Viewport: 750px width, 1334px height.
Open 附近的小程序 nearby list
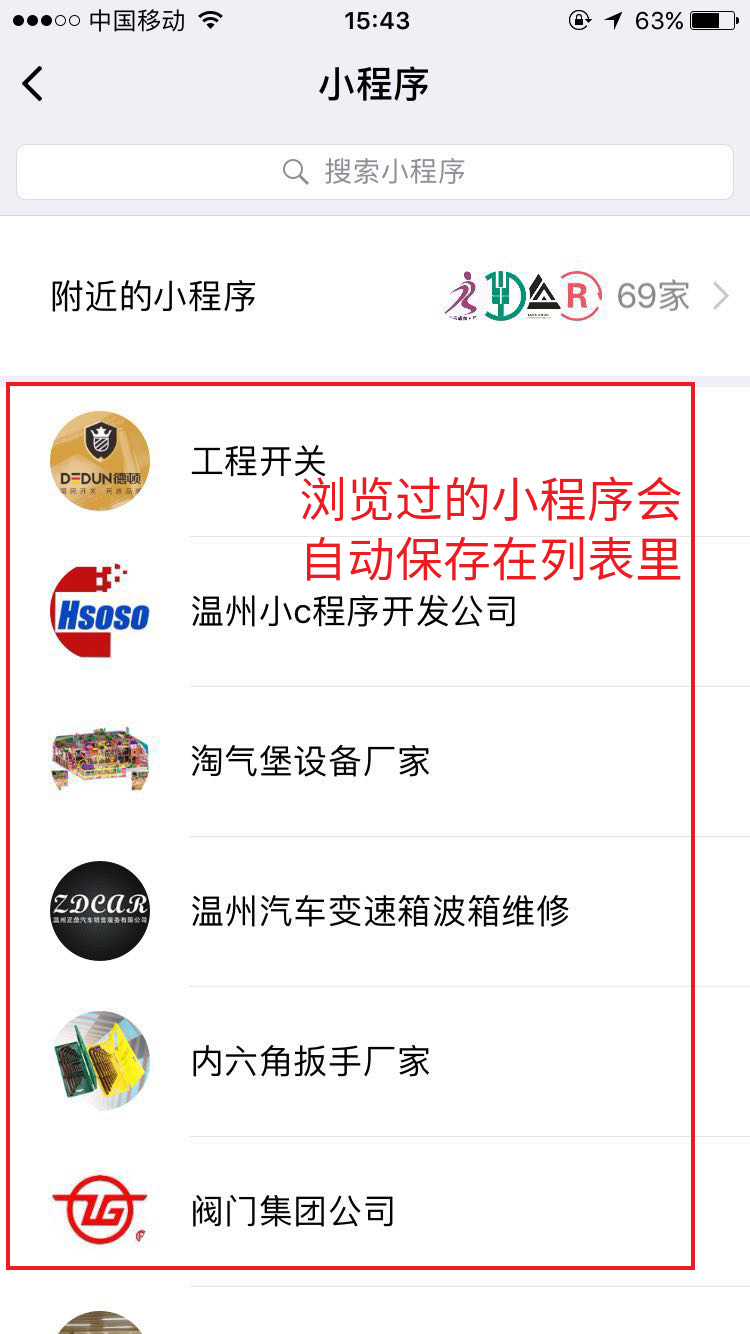coord(375,296)
